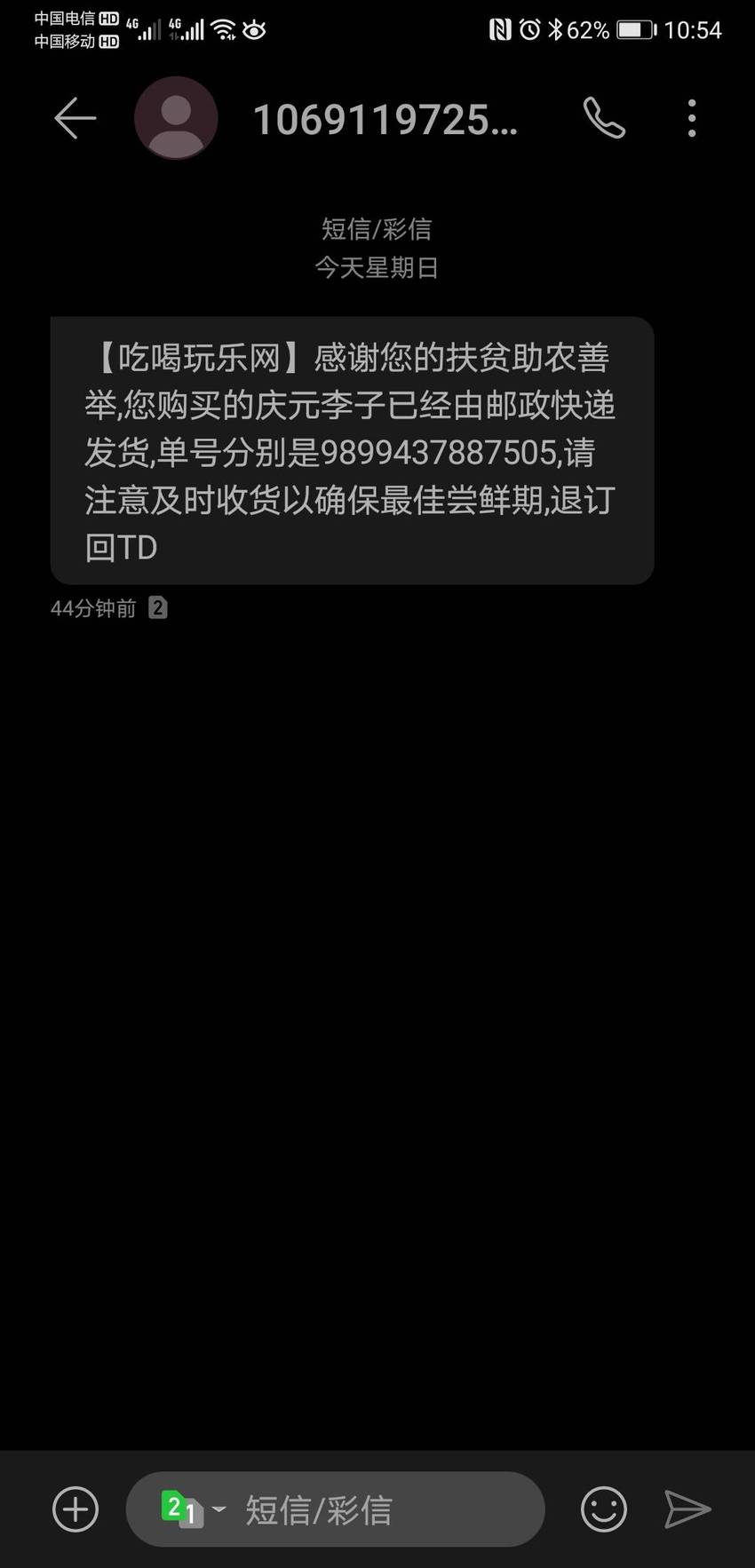755x1568 pixels.
Task: Open the sender's contact avatar
Action: click(x=176, y=119)
